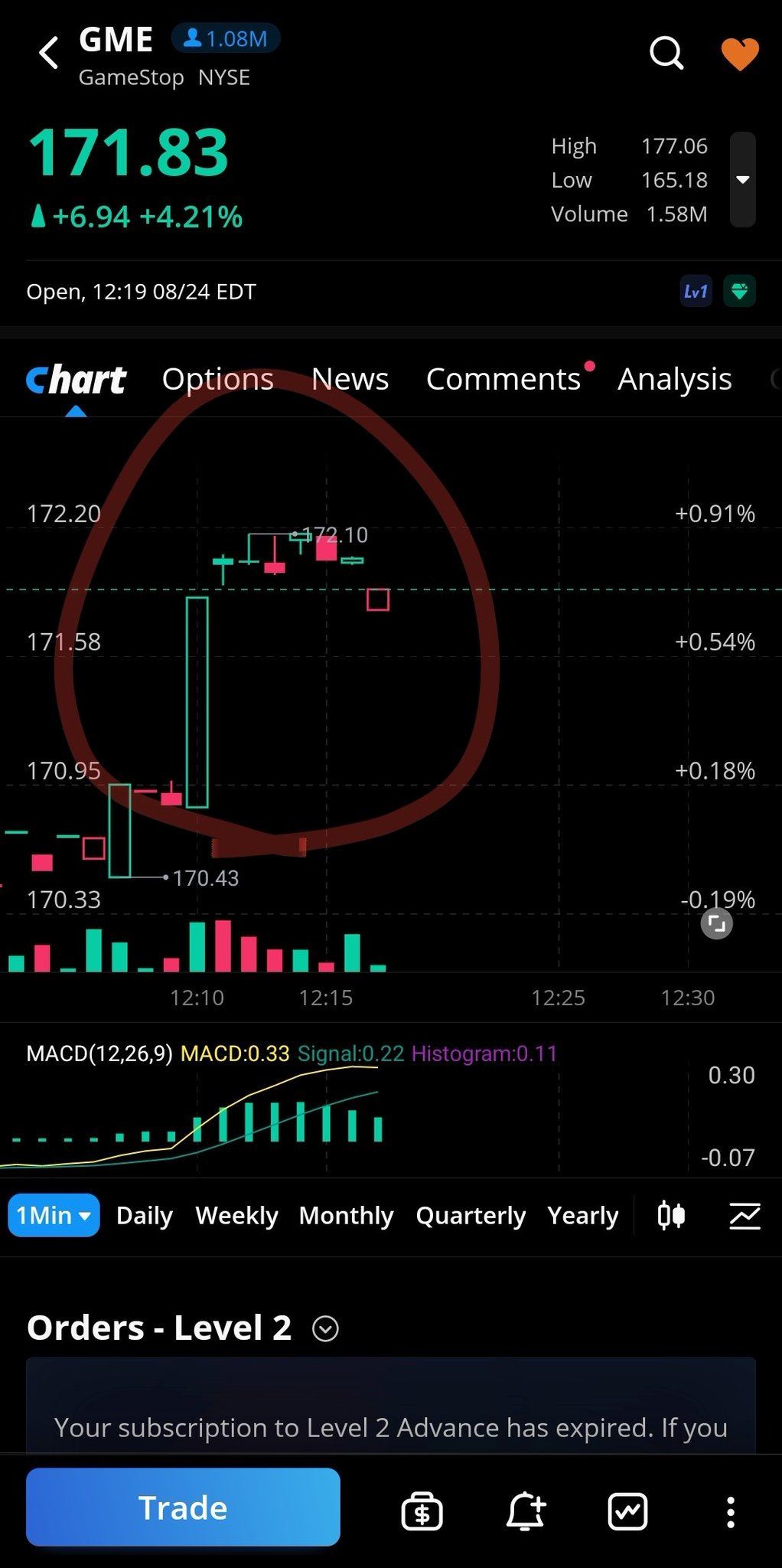Viewport: 782px width, 1568px height.
Task: Go back from the GME page
Action: [49, 53]
